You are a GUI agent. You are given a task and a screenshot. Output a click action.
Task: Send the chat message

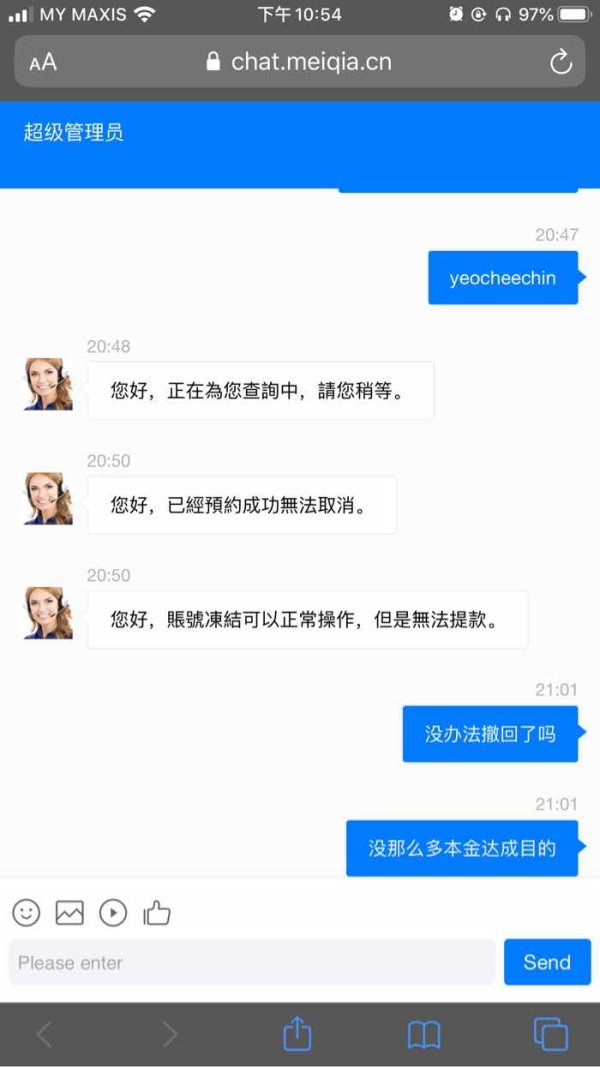click(547, 962)
